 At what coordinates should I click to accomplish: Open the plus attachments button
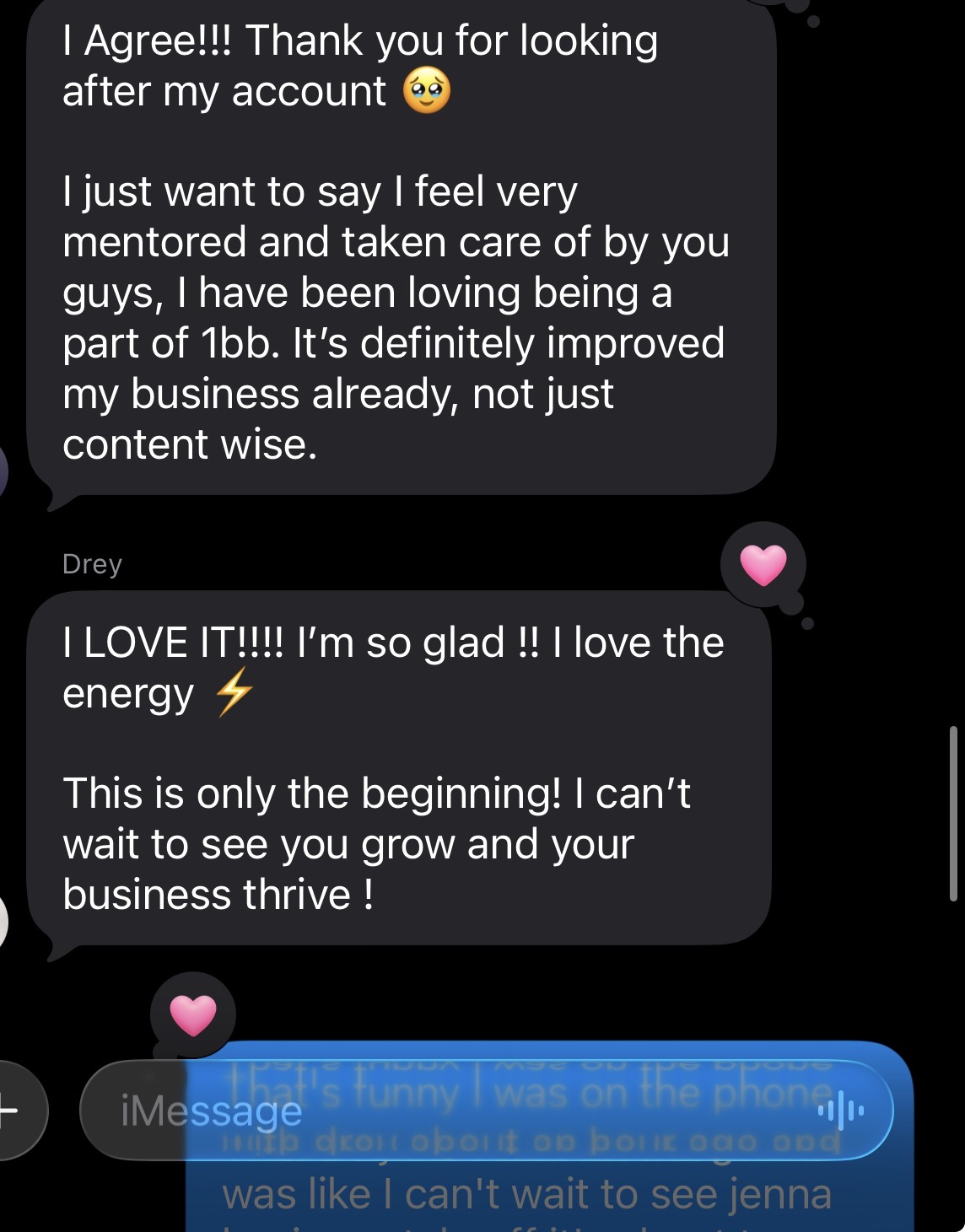(x=12, y=1110)
